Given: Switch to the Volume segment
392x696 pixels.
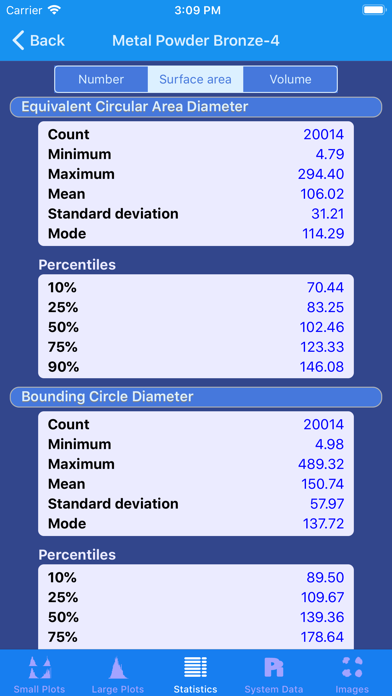Looking at the screenshot, I should pyautogui.click(x=290, y=79).
